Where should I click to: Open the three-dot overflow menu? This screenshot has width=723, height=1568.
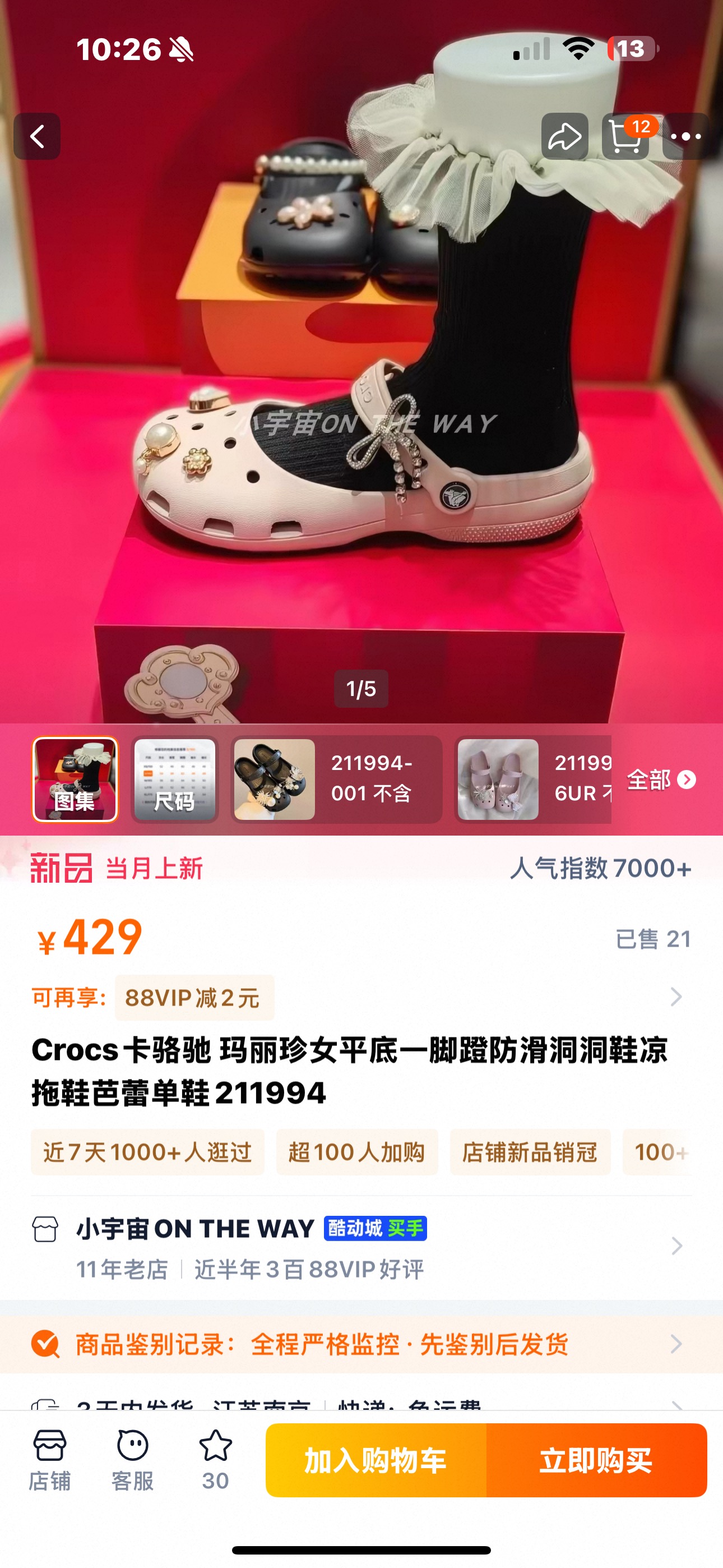coord(686,136)
